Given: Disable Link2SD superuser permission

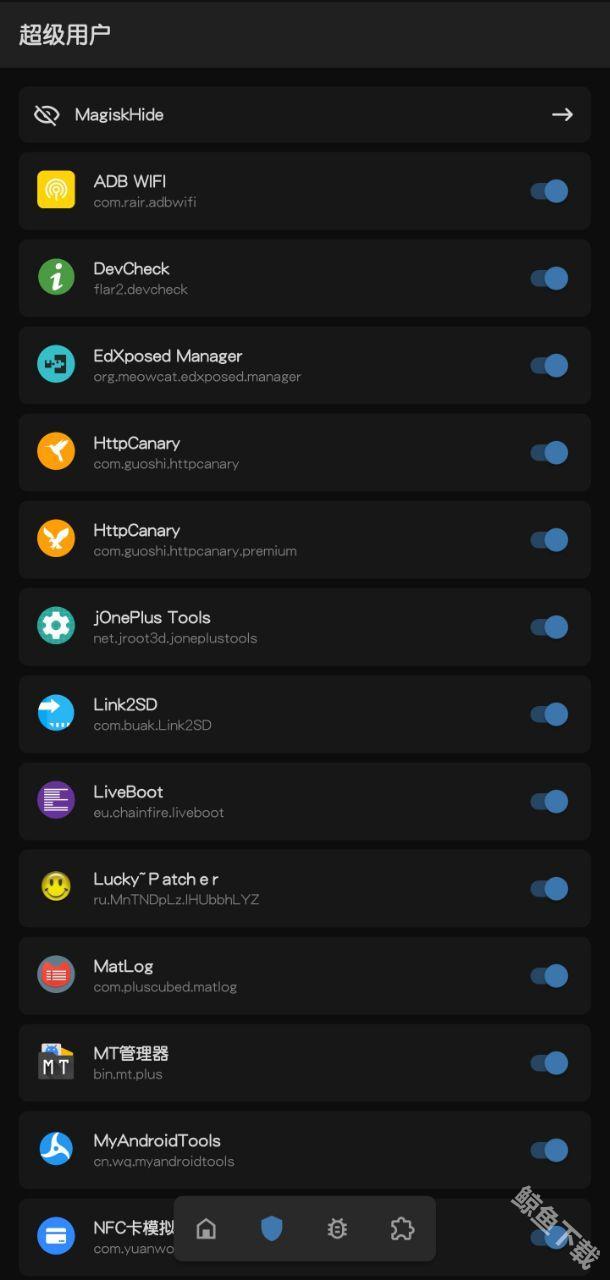Looking at the screenshot, I should (x=549, y=714).
